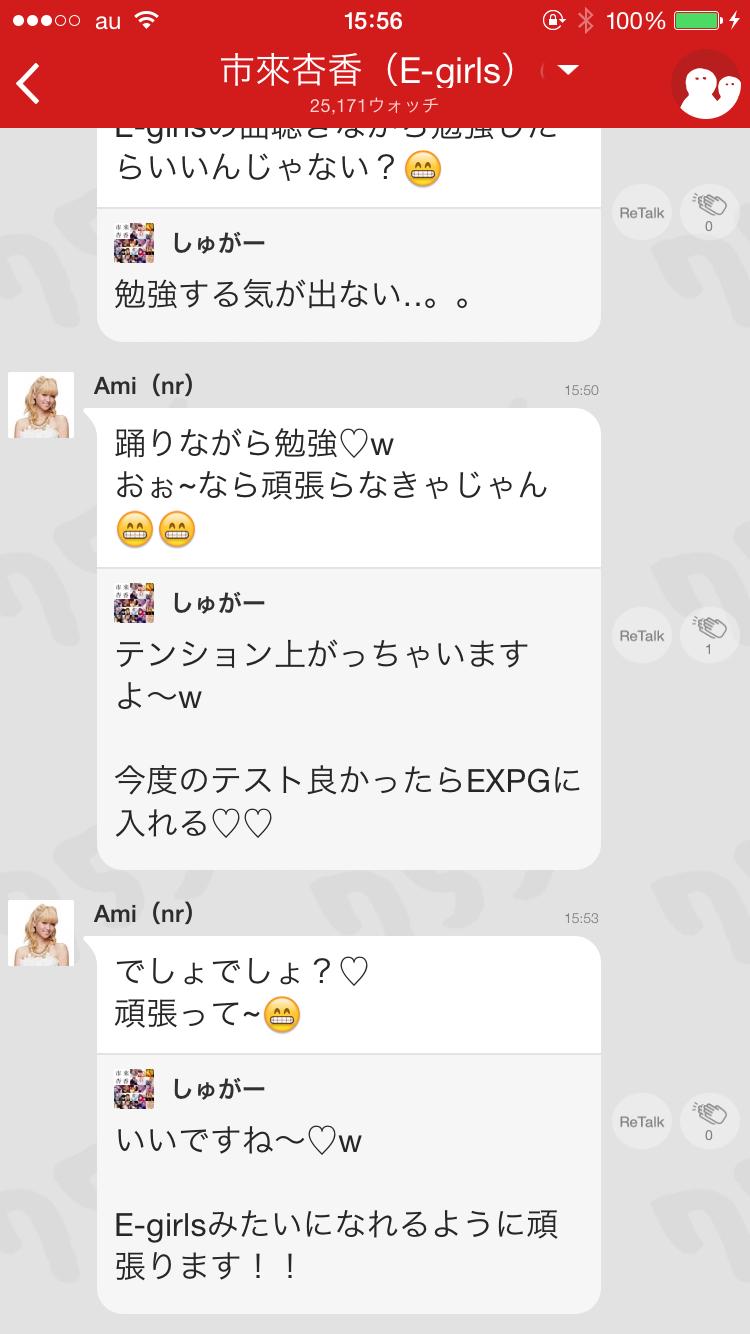ReTalk the でしょでしょ？ message
Image resolution: width=750 pixels, height=1334 pixels.
point(641,1122)
